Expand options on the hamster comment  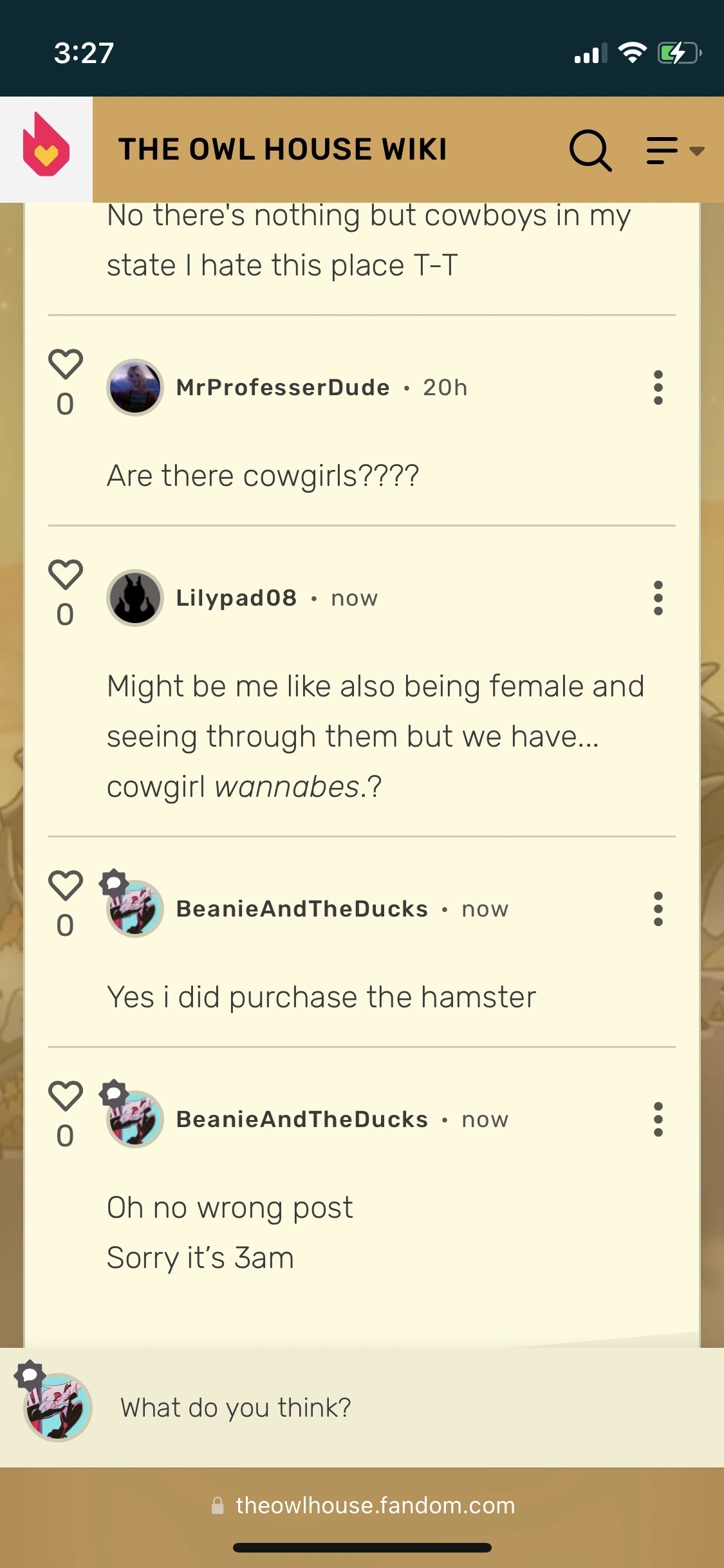point(658,909)
